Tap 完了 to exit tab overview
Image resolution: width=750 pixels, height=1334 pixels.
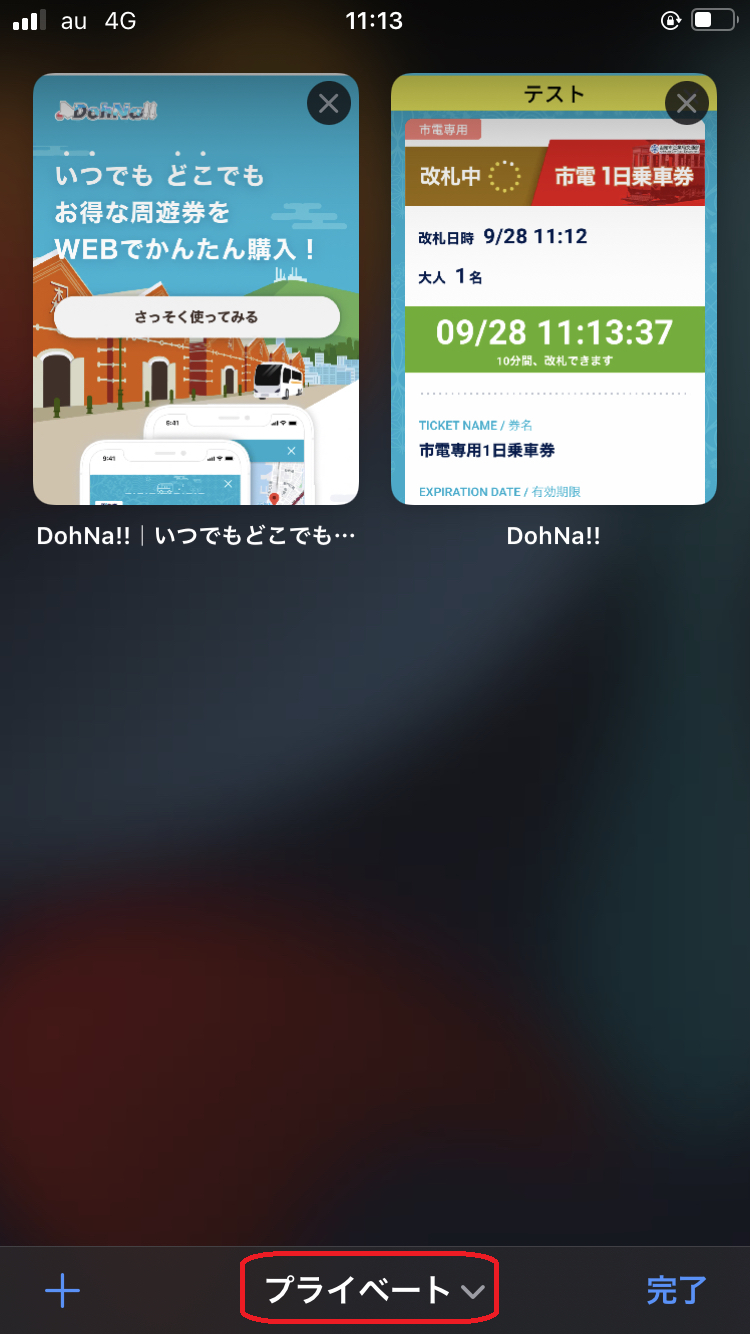(676, 1290)
